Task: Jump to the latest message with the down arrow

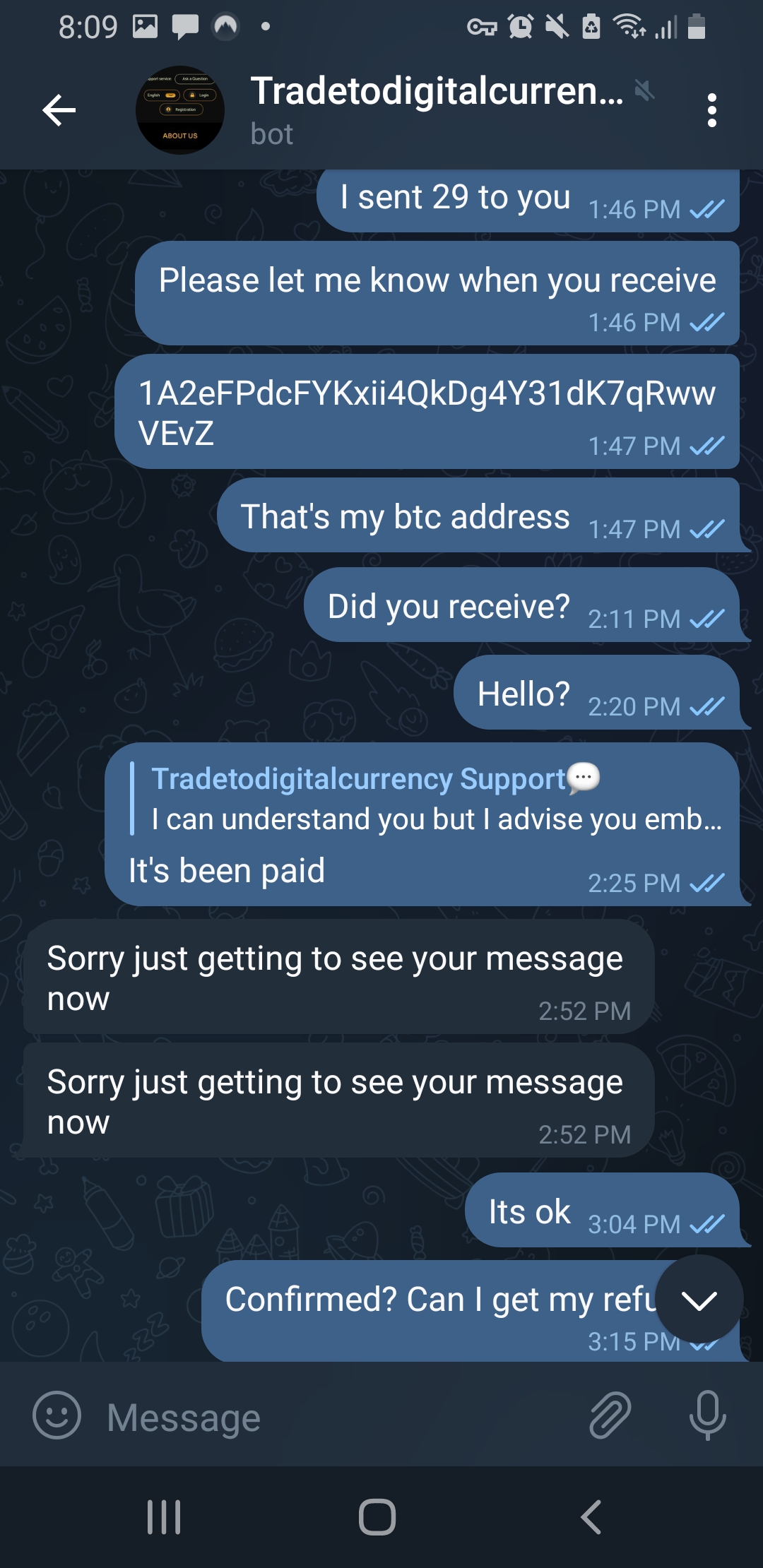Action: [x=699, y=1300]
